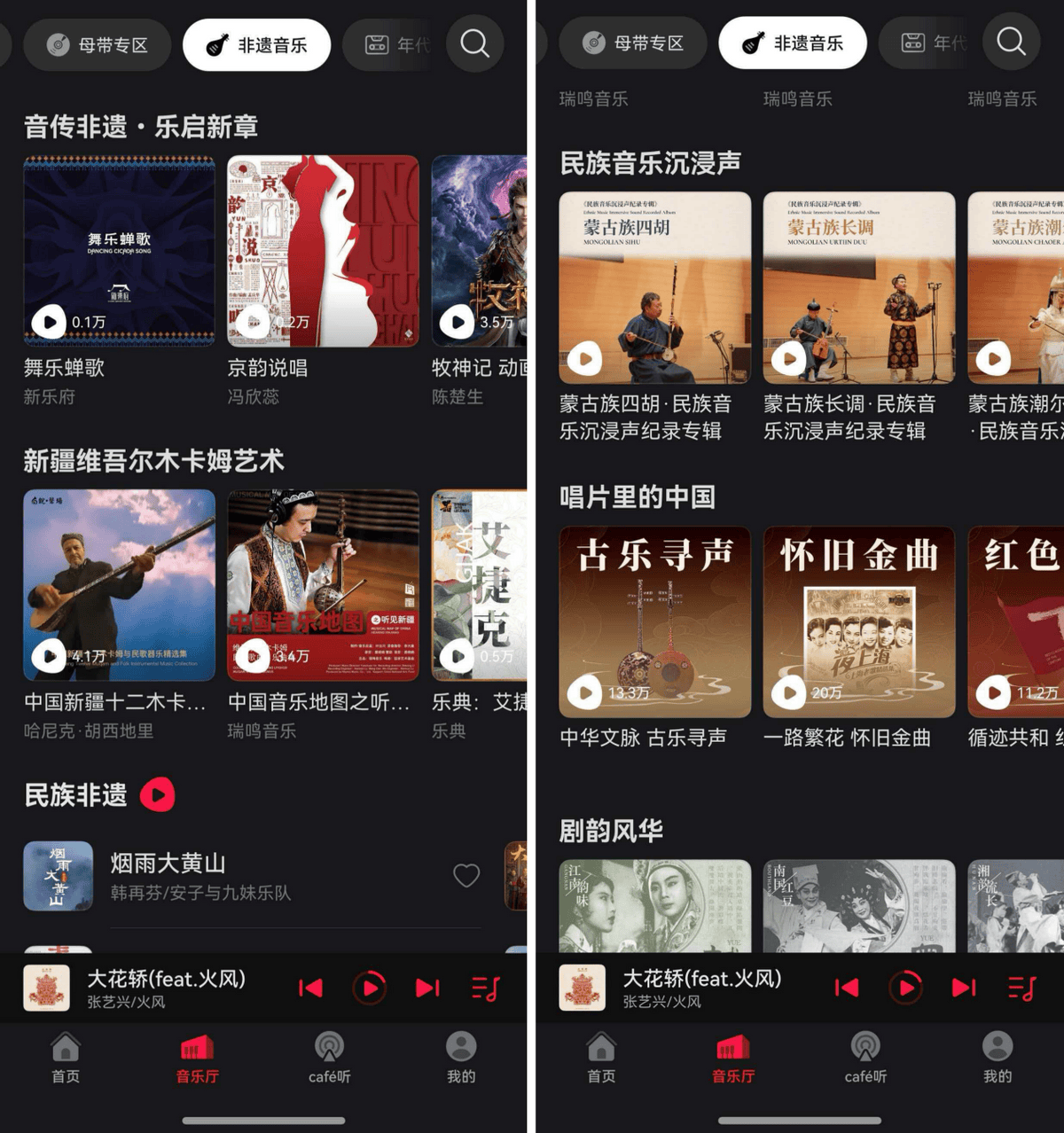Open the 乐典：艾捷克 album card

[479, 585]
